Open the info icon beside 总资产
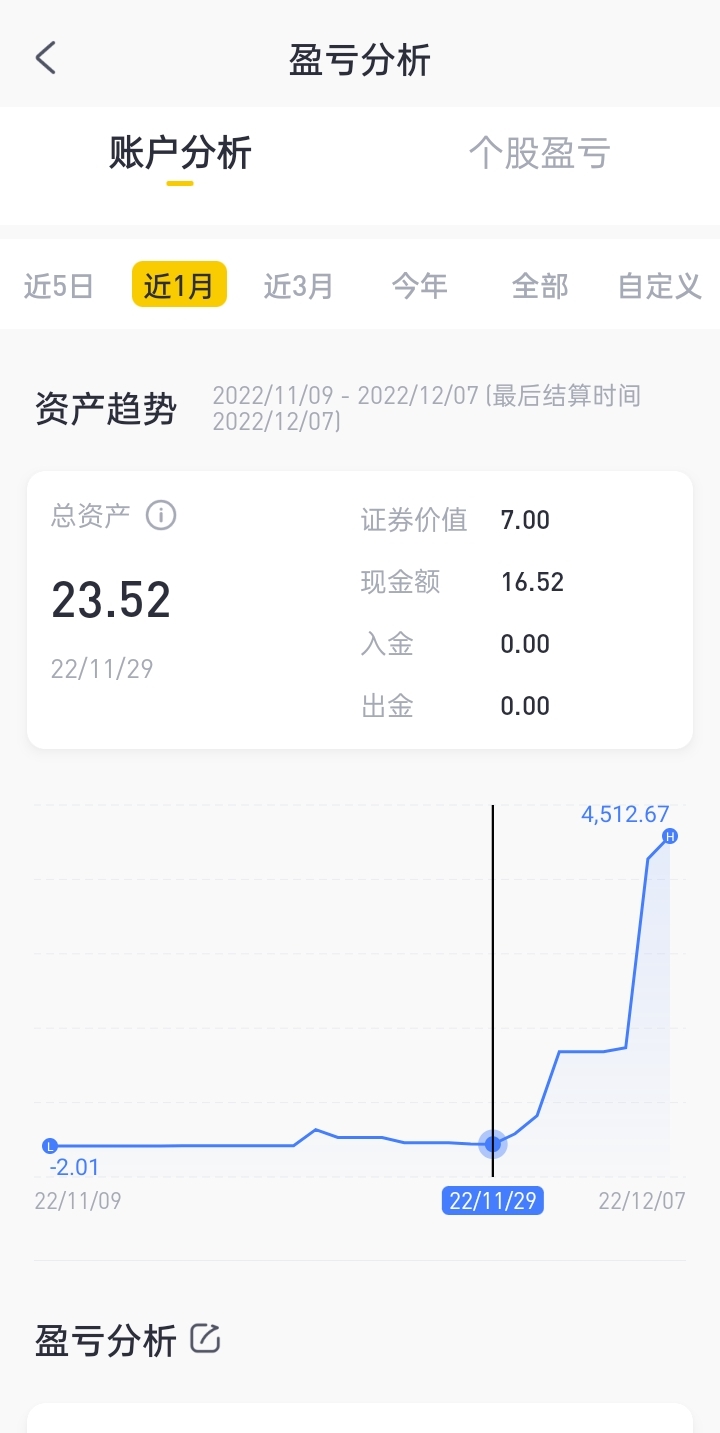This screenshot has width=720, height=1433. [x=161, y=516]
